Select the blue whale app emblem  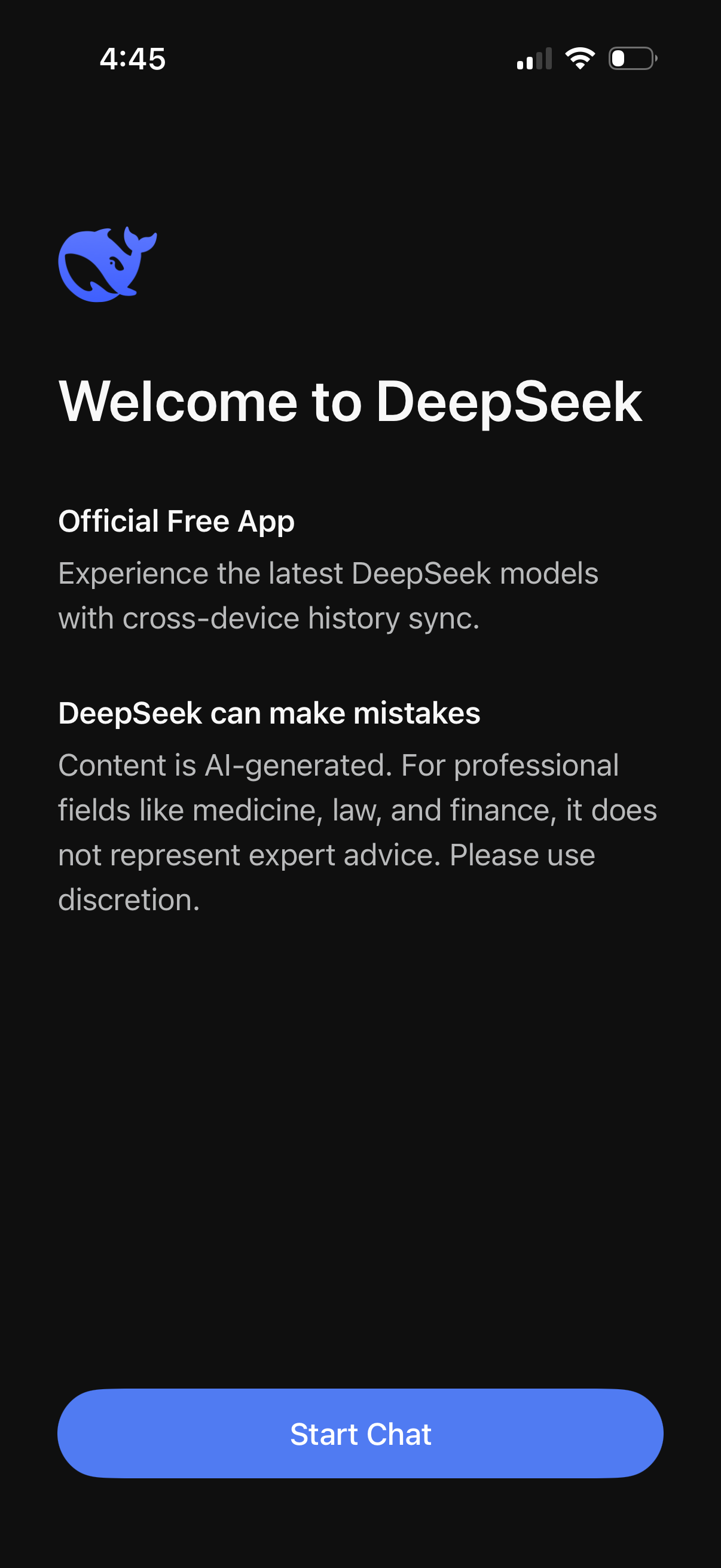pyautogui.click(x=108, y=264)
